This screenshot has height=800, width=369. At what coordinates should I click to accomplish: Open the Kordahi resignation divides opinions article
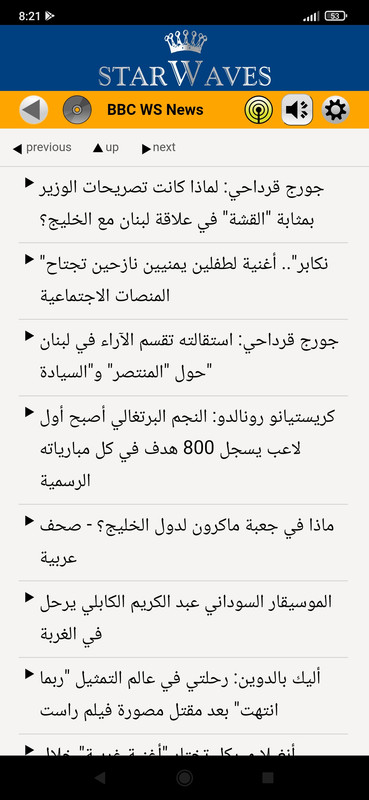point(184,358)
